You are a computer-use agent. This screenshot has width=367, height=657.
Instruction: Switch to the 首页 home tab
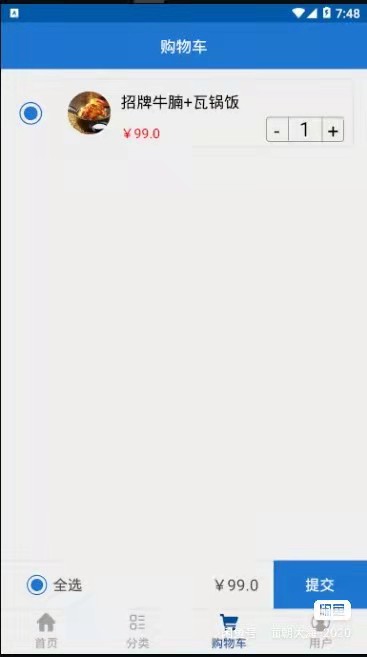(46, 631)
